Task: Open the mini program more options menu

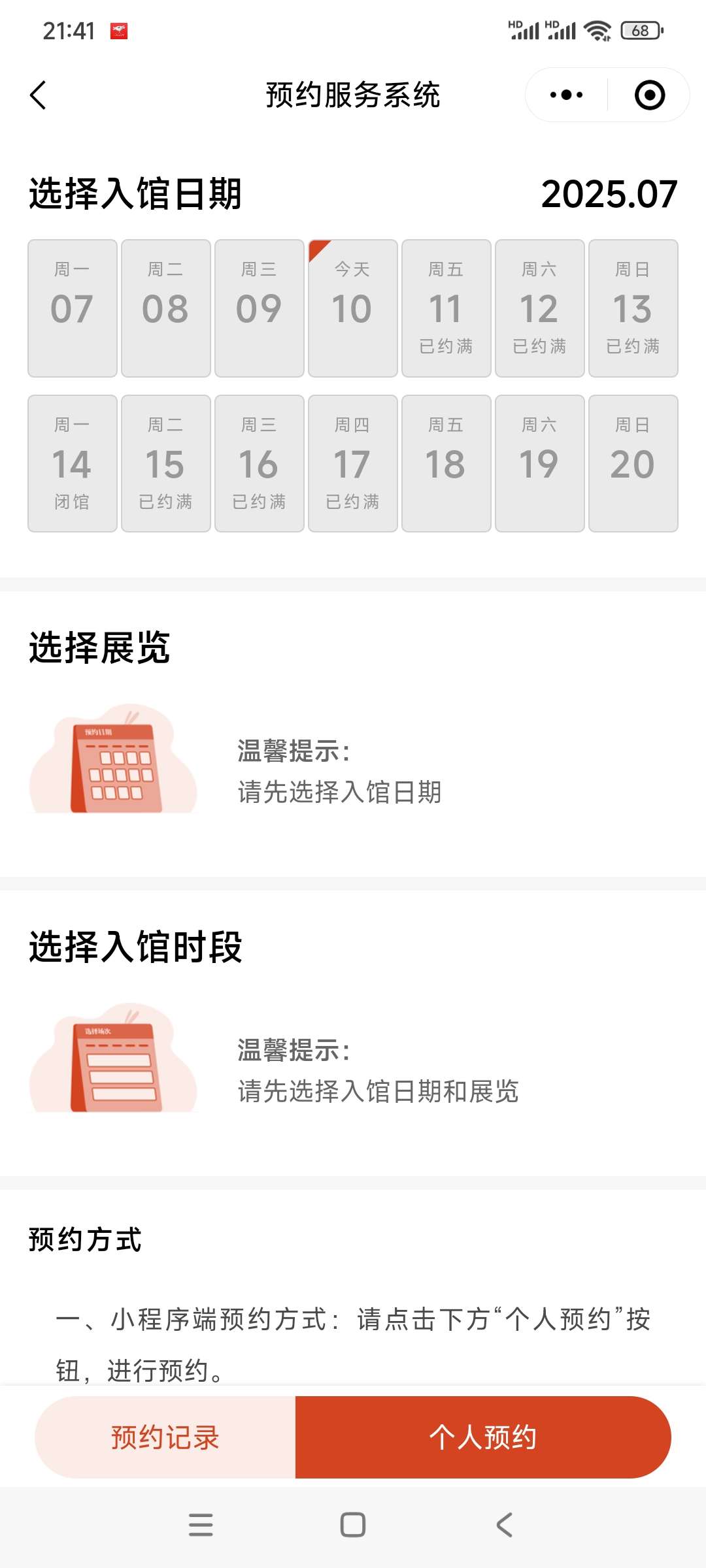Action: (x=566, y=95)
